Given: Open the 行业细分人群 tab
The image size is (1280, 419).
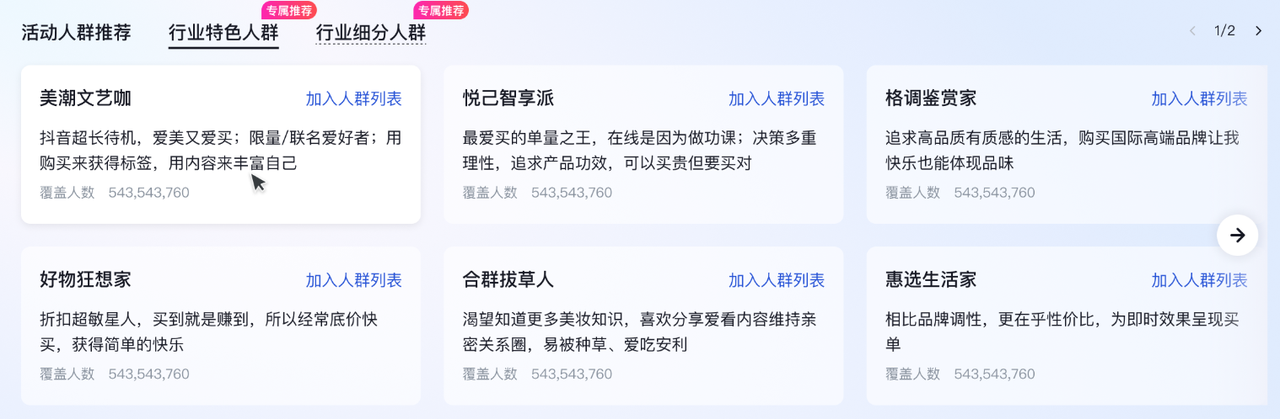Looking at the screenshot, I should (x=371, y=32).
